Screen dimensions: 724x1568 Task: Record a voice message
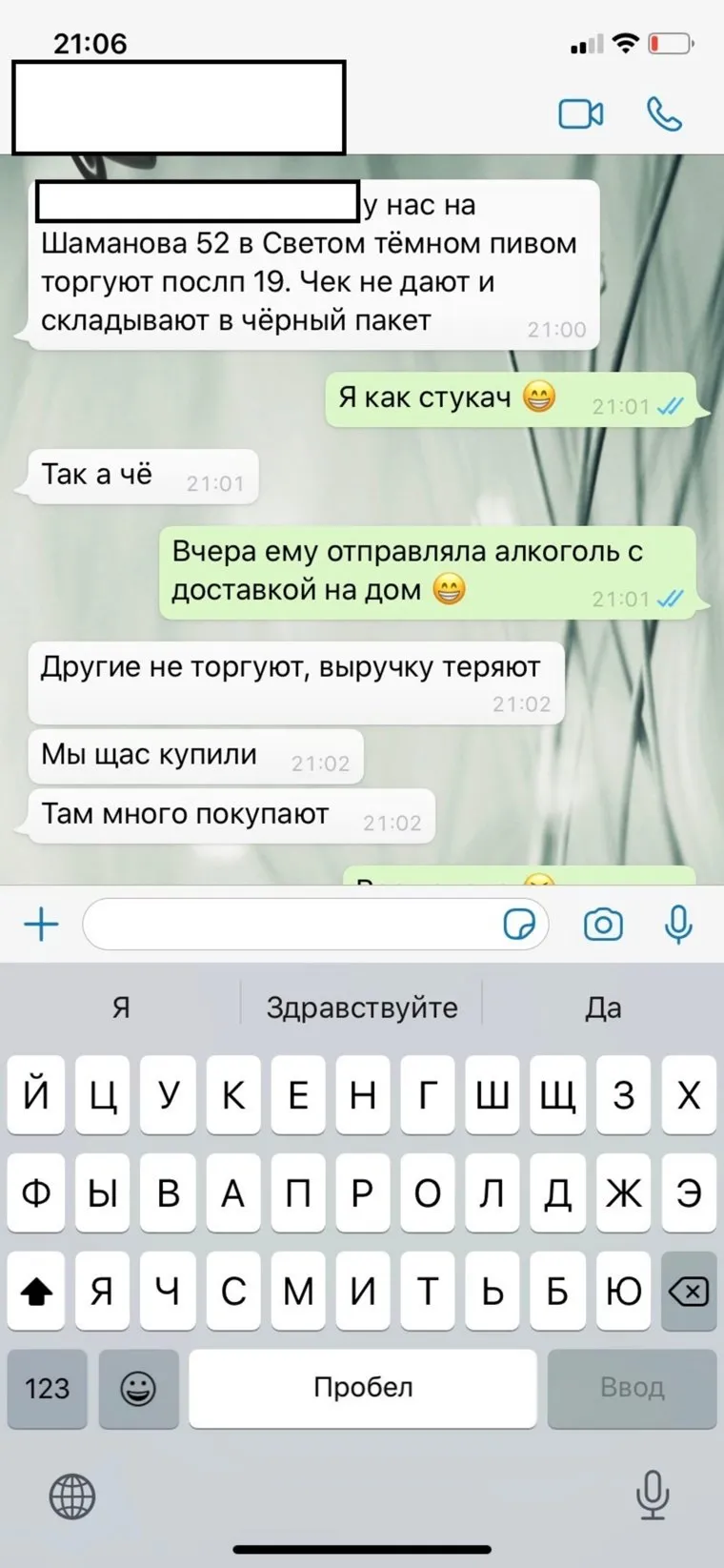pos(678,924)
